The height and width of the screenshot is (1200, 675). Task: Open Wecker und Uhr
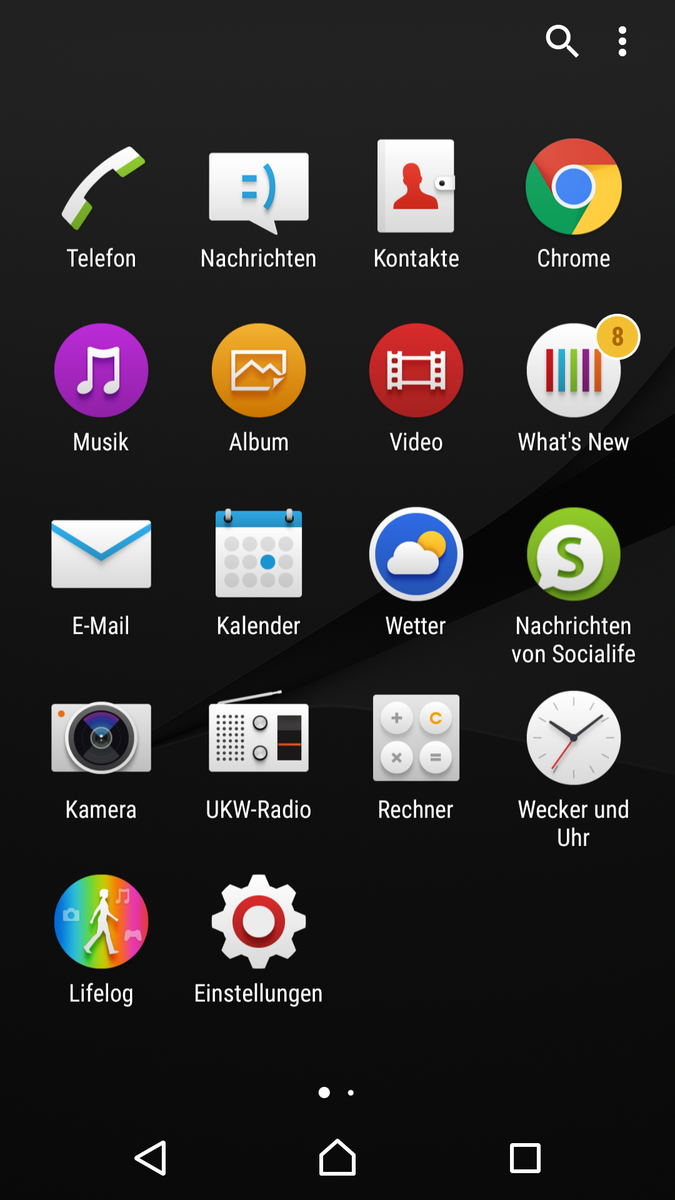coord(573,738)
